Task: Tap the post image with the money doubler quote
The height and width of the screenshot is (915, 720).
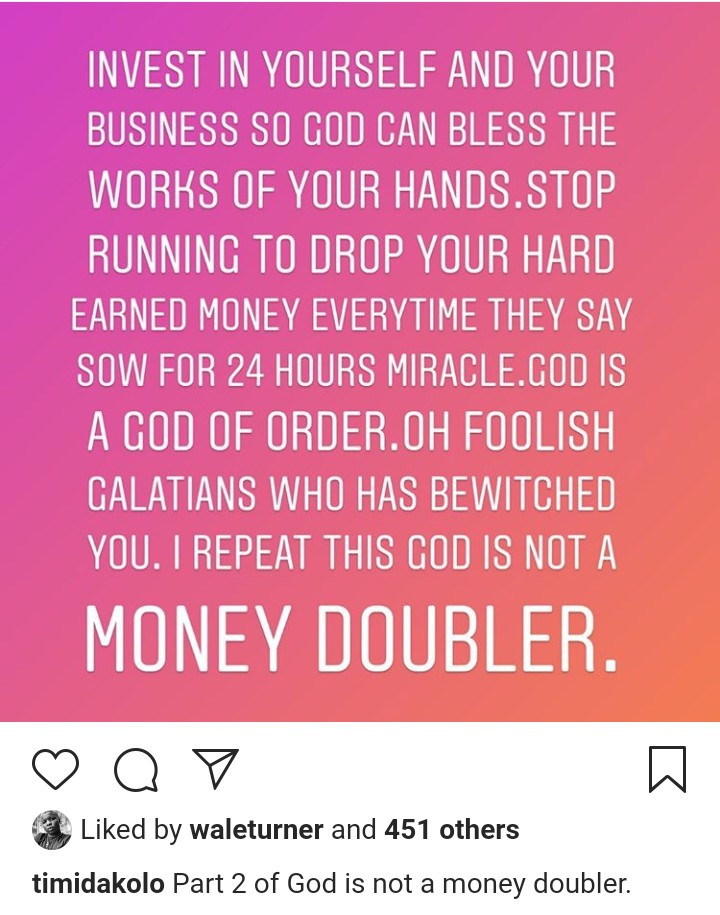Action: [360, 360]
